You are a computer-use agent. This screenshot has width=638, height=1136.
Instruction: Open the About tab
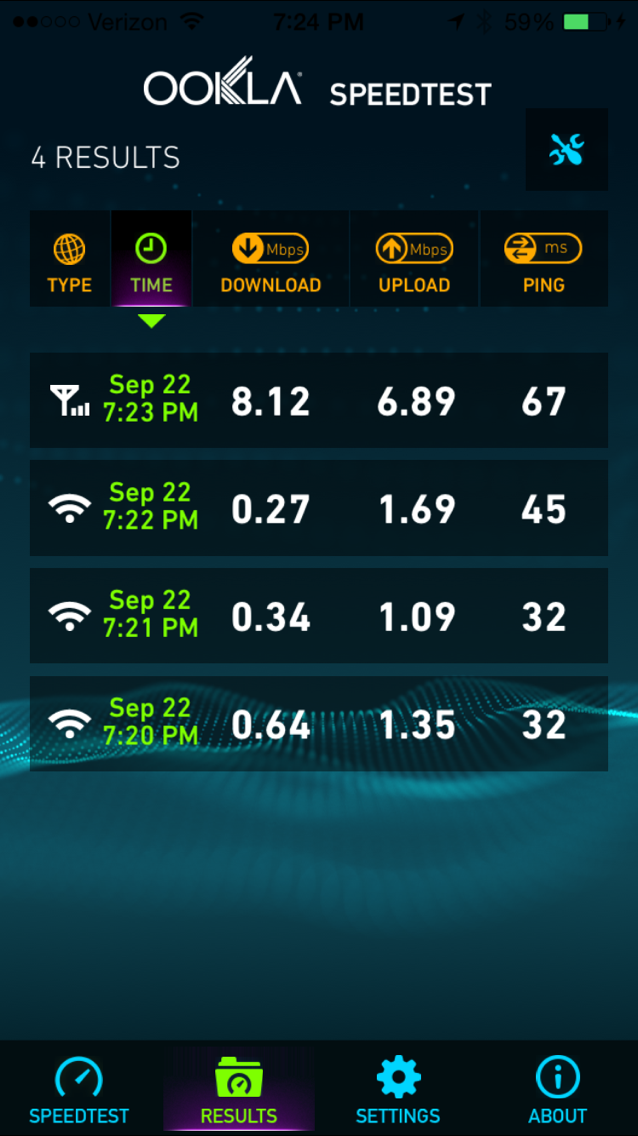click(x=558, y=1090)
